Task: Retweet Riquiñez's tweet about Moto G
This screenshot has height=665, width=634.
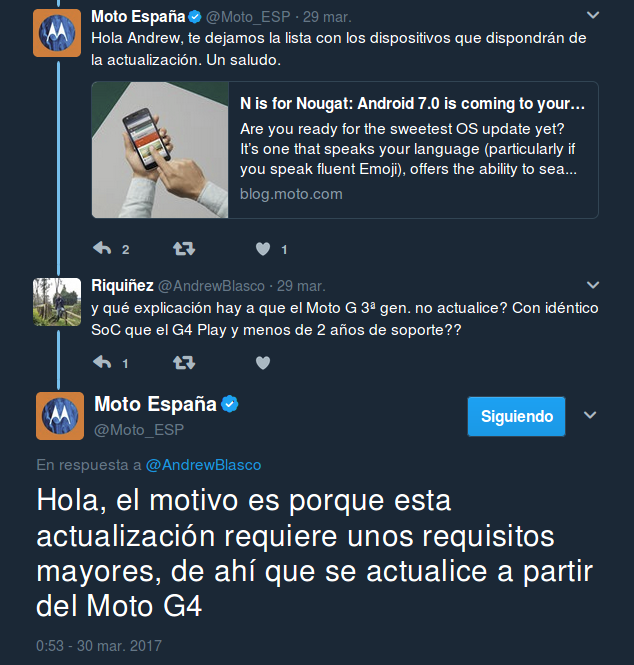Action: [x=184, y=363]
